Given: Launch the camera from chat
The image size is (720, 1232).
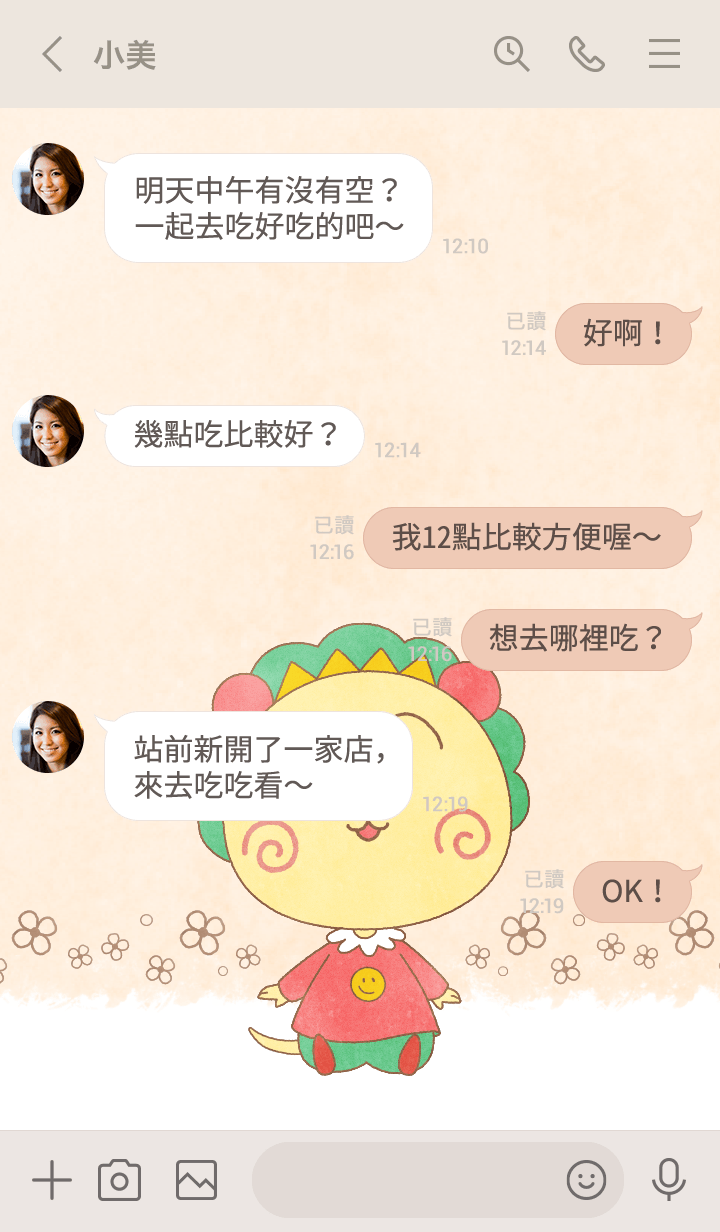Looking at the screenshot, I should pos(119,1181).
